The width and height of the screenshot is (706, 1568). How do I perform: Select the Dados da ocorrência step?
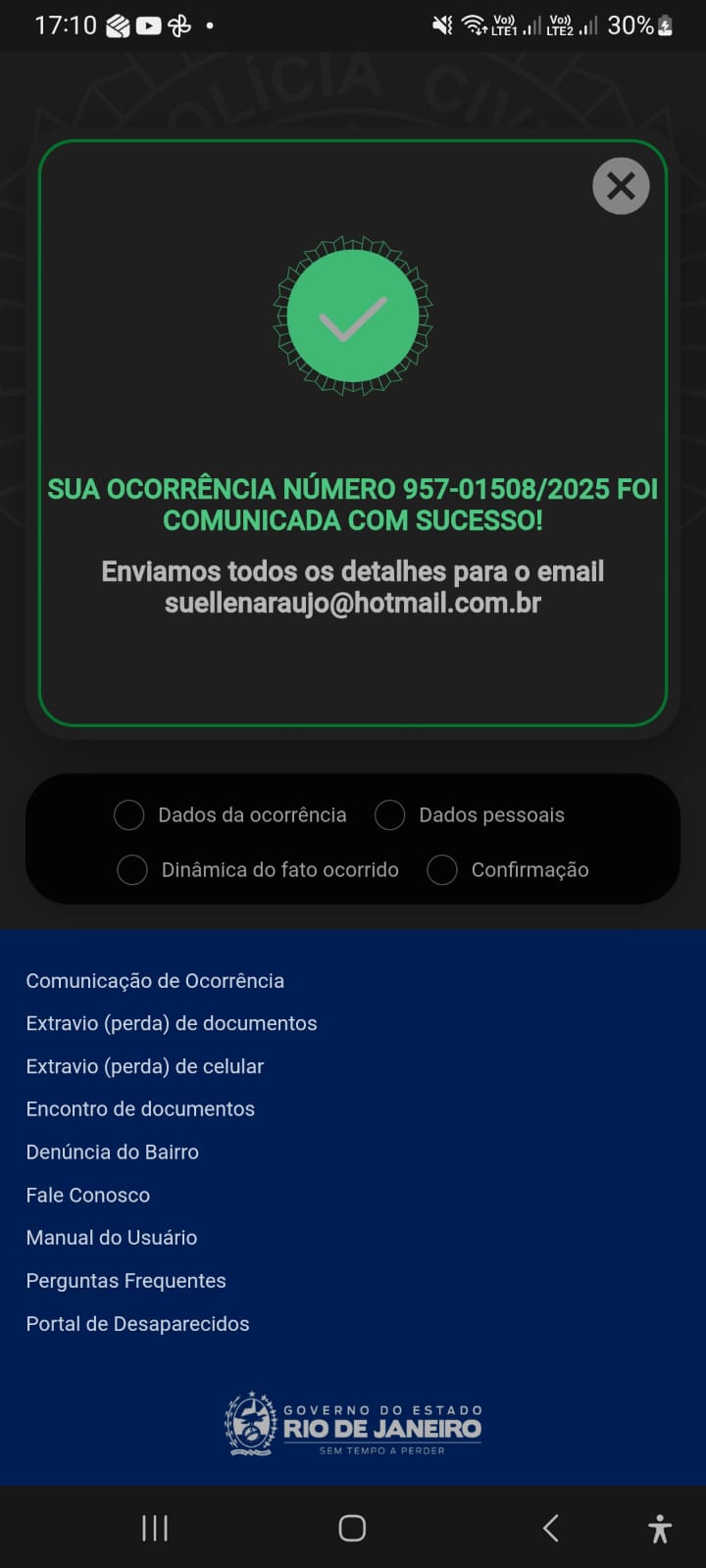129,815
